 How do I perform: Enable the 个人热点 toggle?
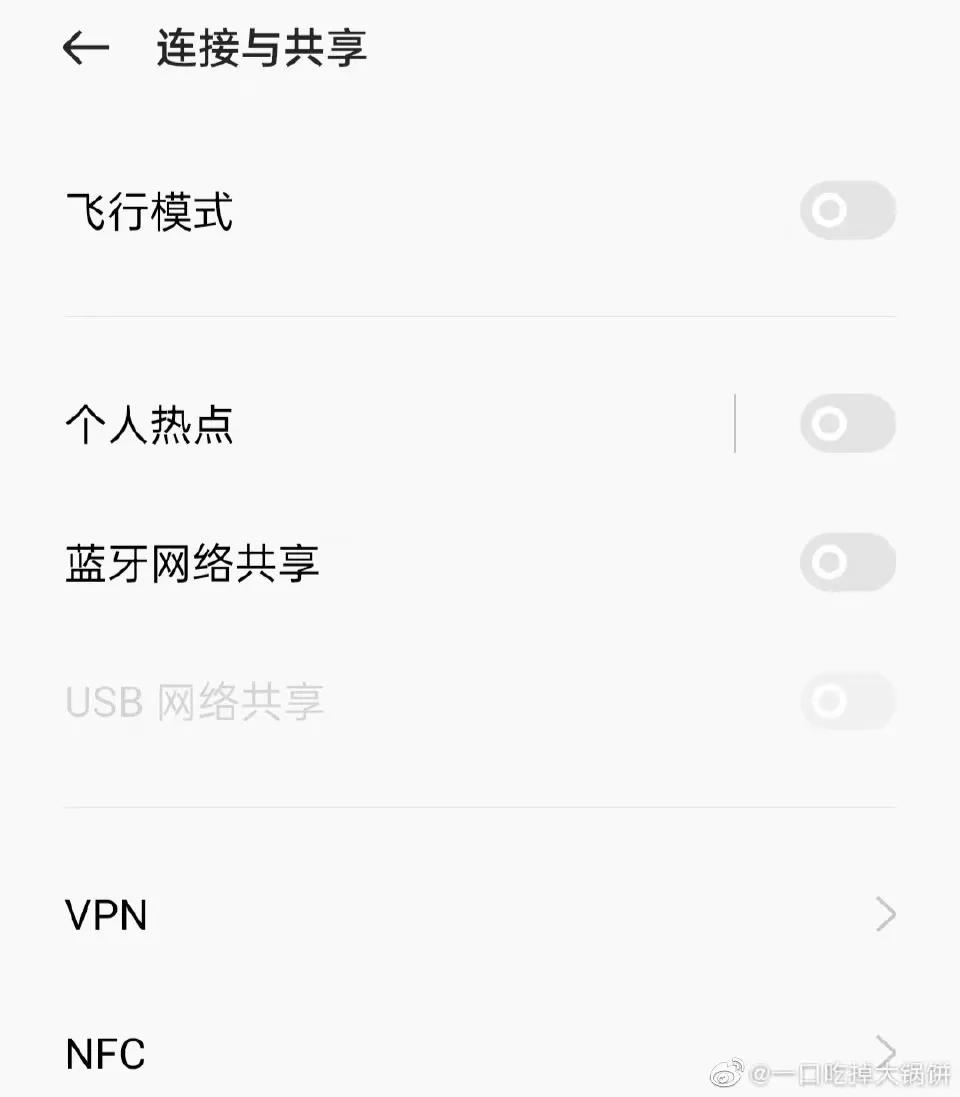pos(846,424)
